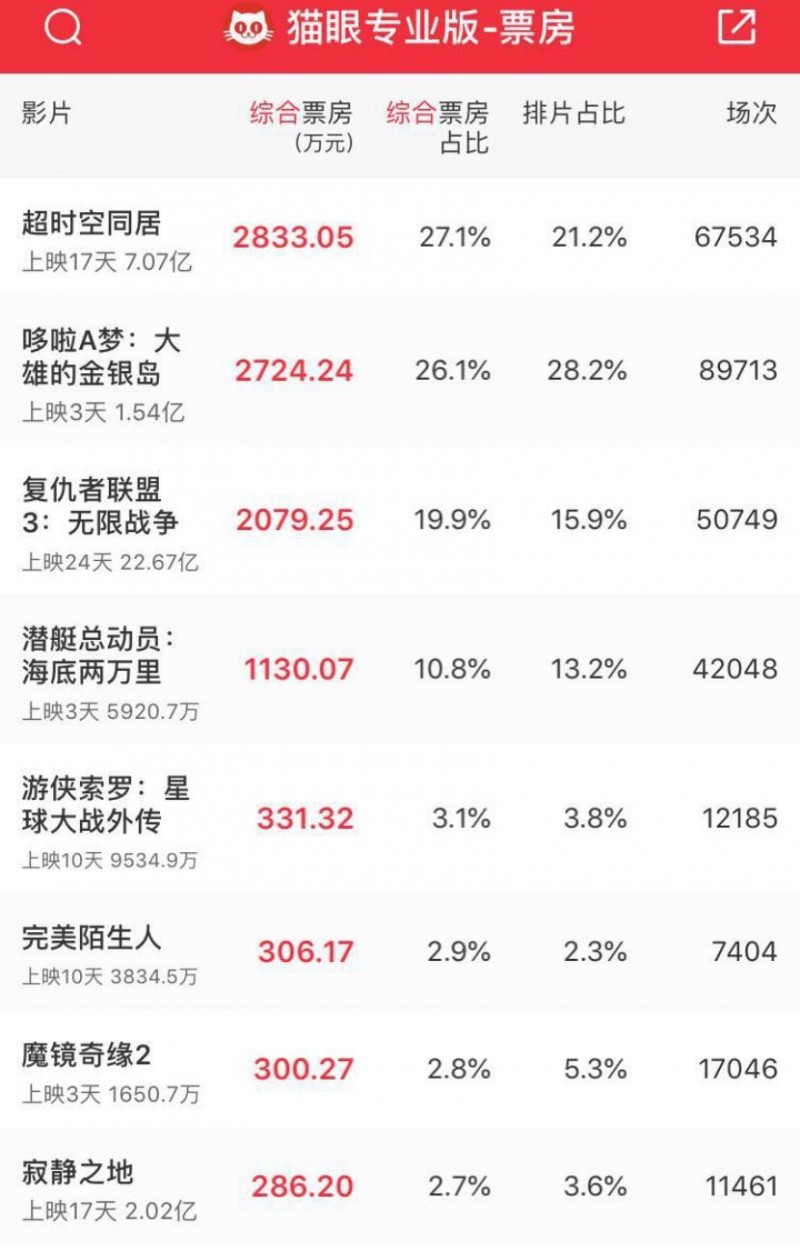Tap the share icon in the header

pyautogui.click(x=737, y=27)
